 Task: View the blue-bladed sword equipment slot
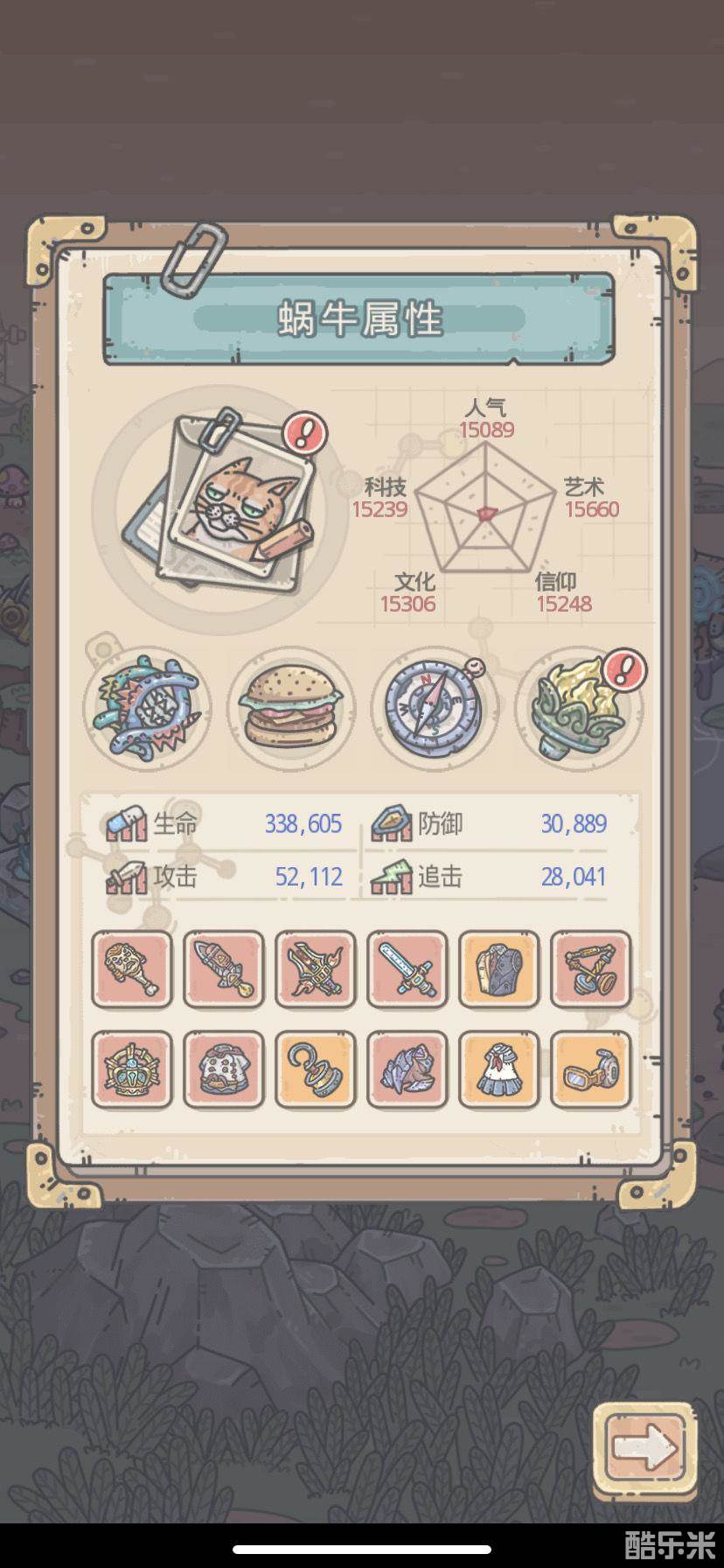[407, 970]
